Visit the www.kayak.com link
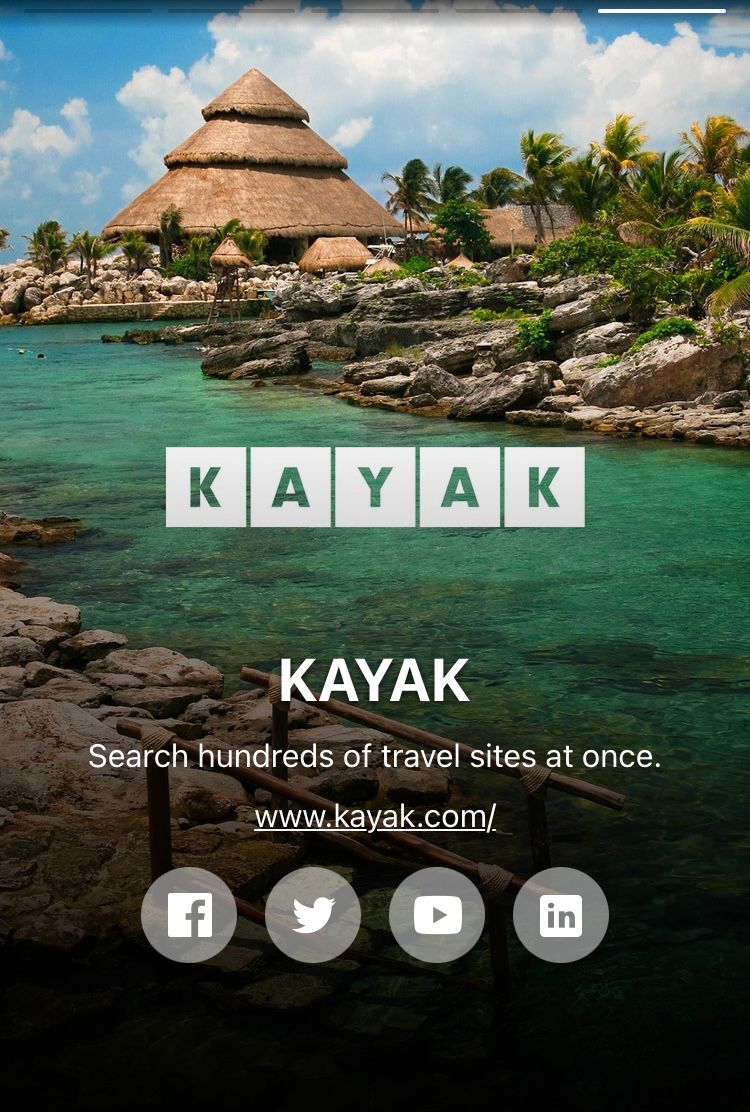750x1112 pixels. [375, 817]
